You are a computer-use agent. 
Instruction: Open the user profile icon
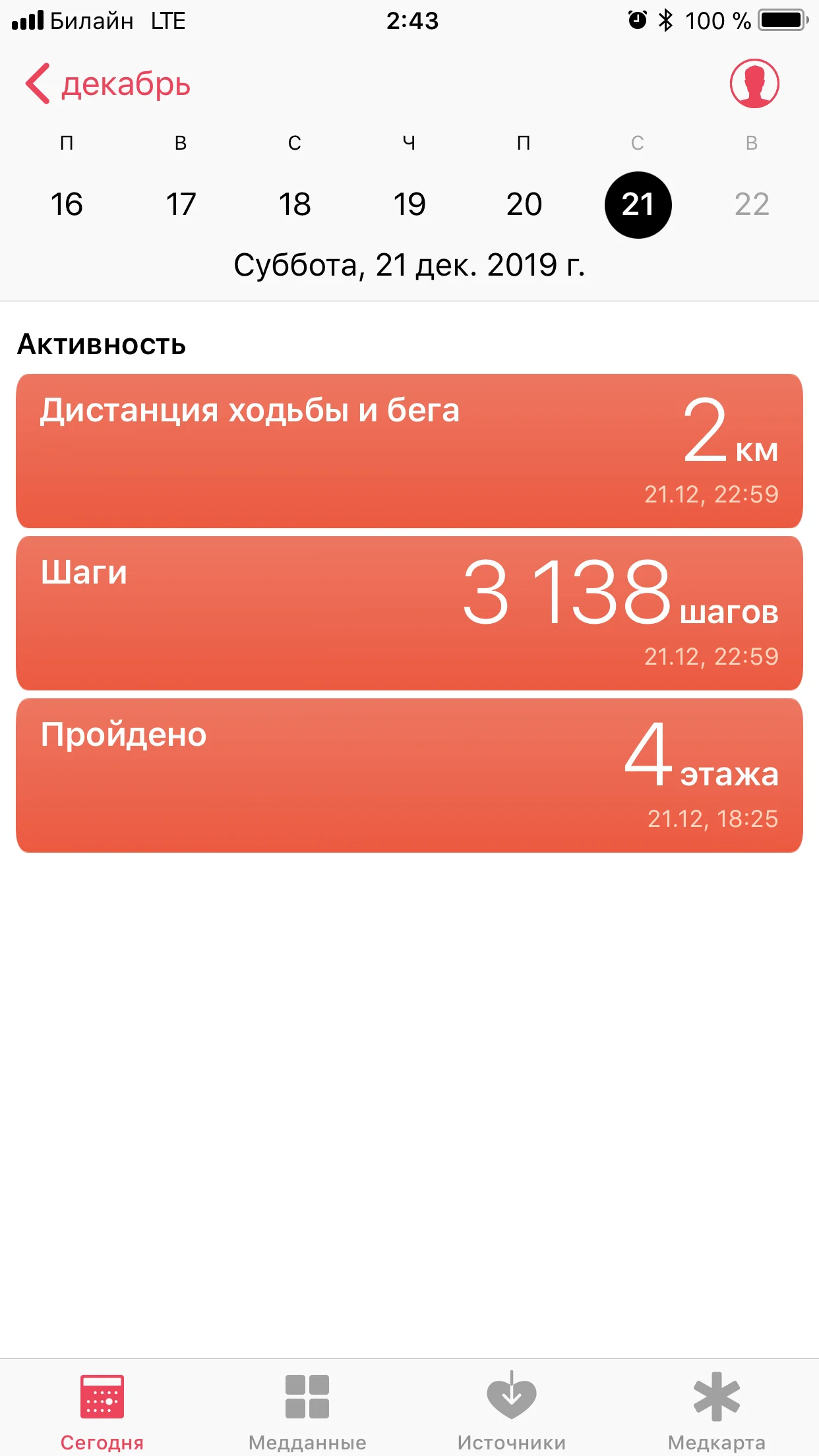click(x=754, y=84)
